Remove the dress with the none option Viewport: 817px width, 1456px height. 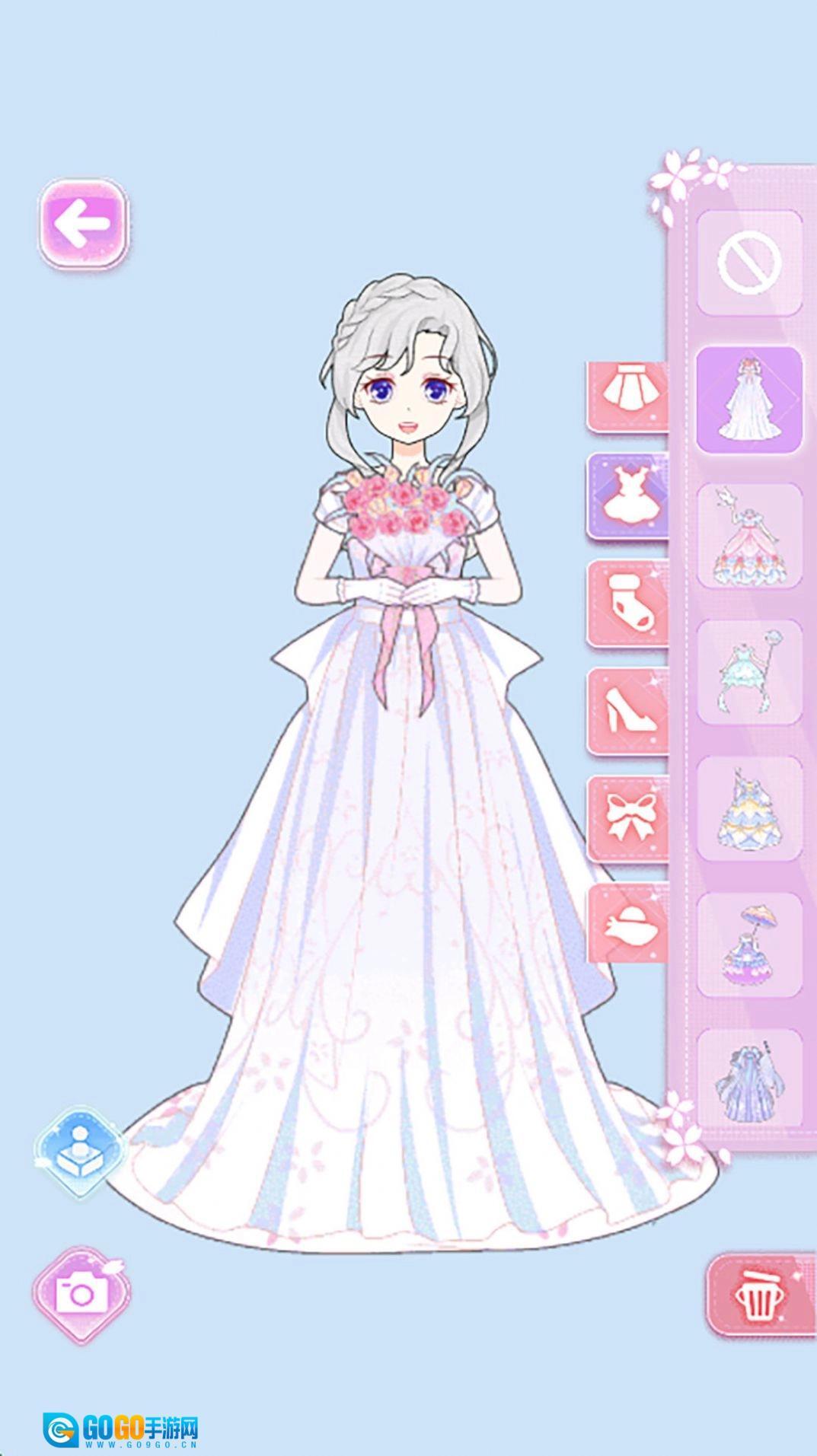[749, 263]
